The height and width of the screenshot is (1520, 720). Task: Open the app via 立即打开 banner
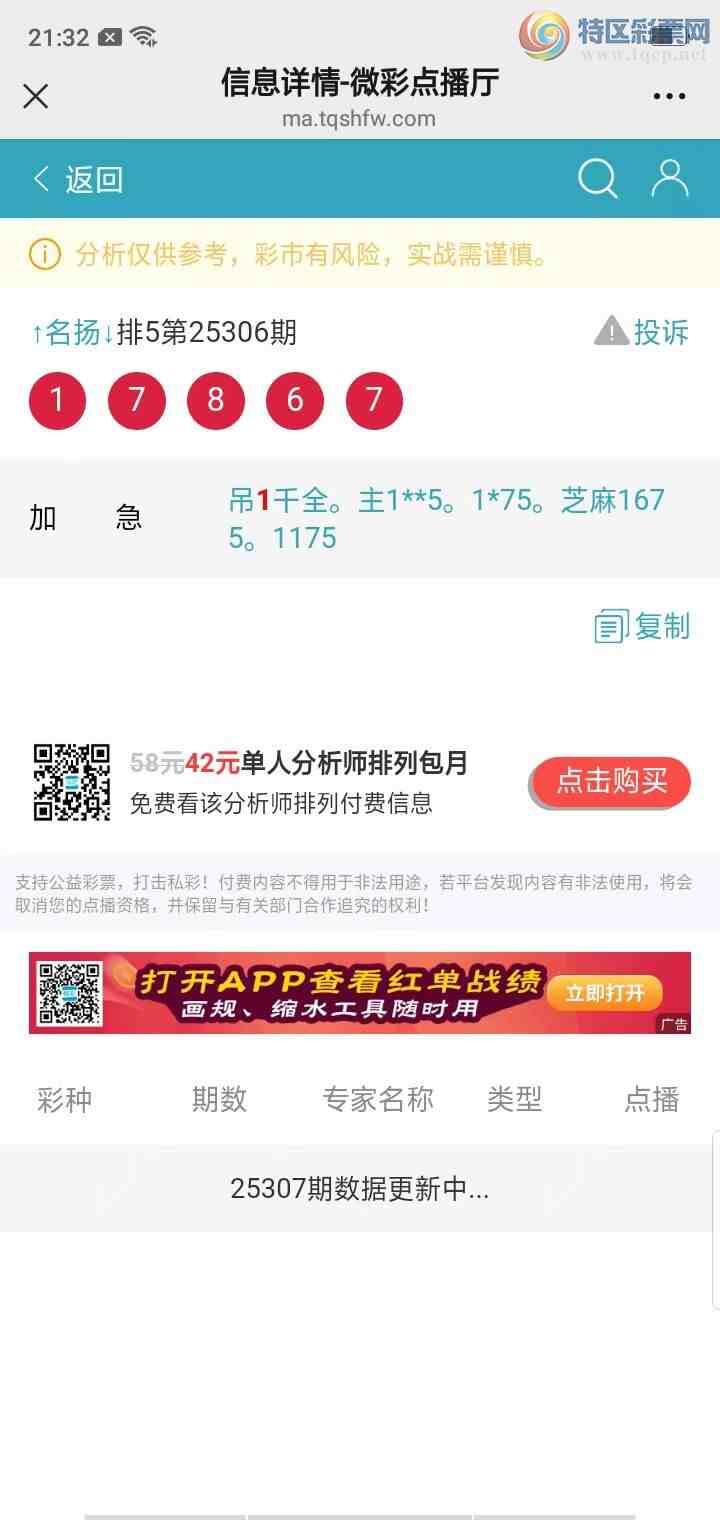[x=604, y=993]
